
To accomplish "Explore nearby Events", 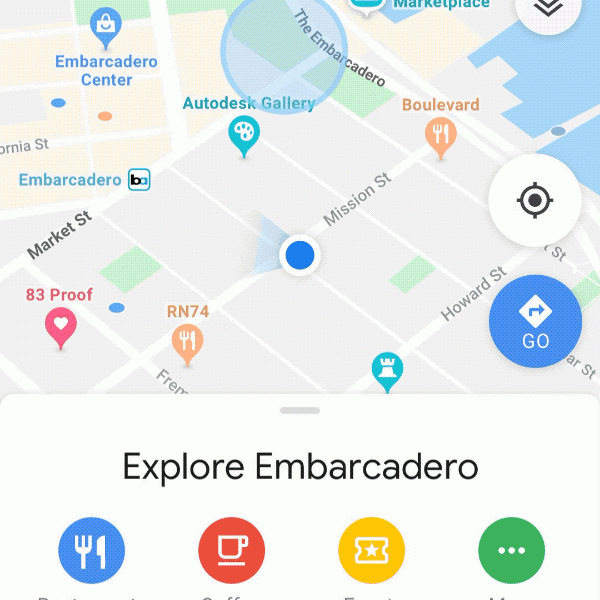I will coord(371,551).
